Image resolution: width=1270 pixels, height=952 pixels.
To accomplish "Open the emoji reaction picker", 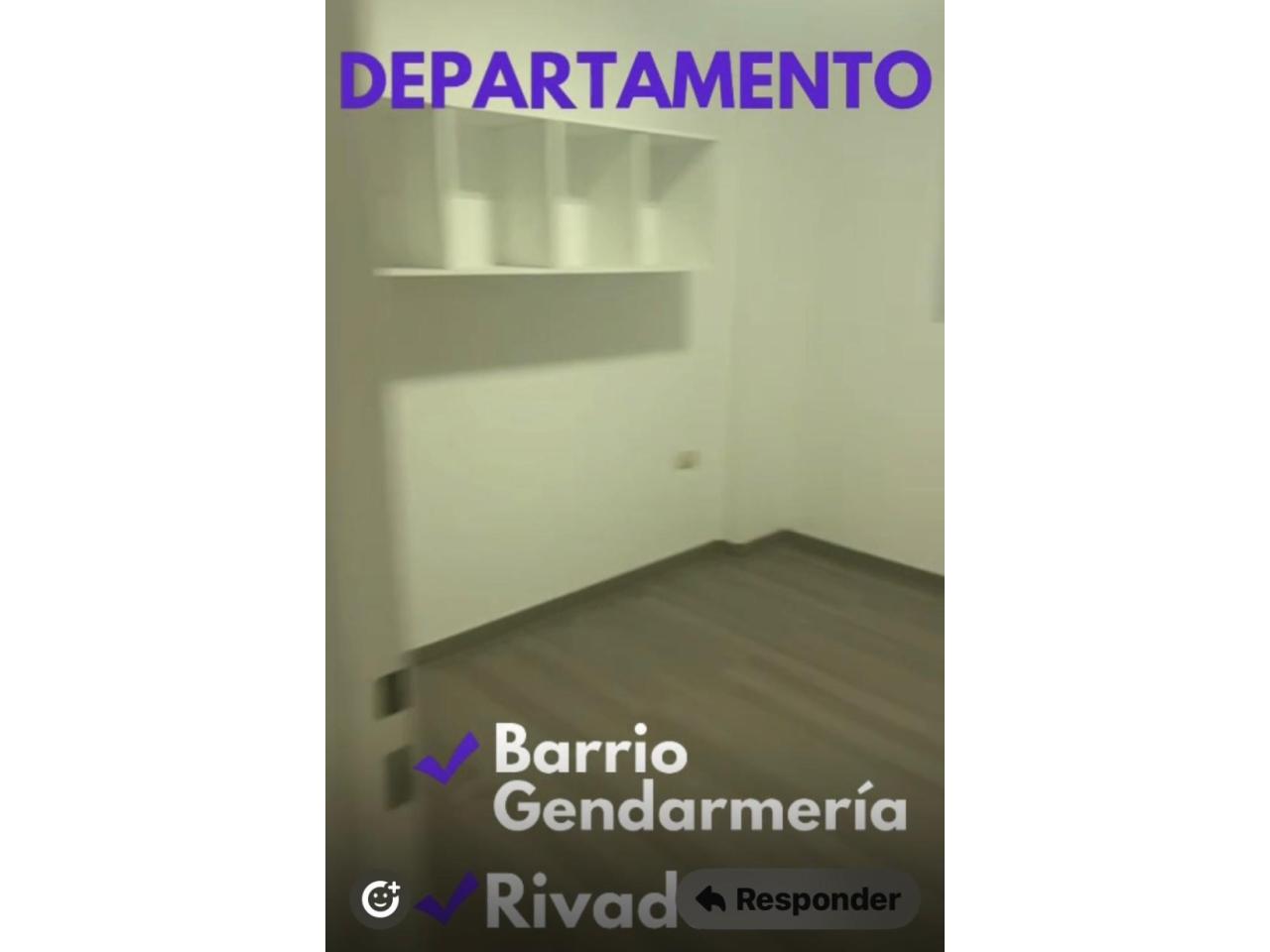I will pos(380,899).
